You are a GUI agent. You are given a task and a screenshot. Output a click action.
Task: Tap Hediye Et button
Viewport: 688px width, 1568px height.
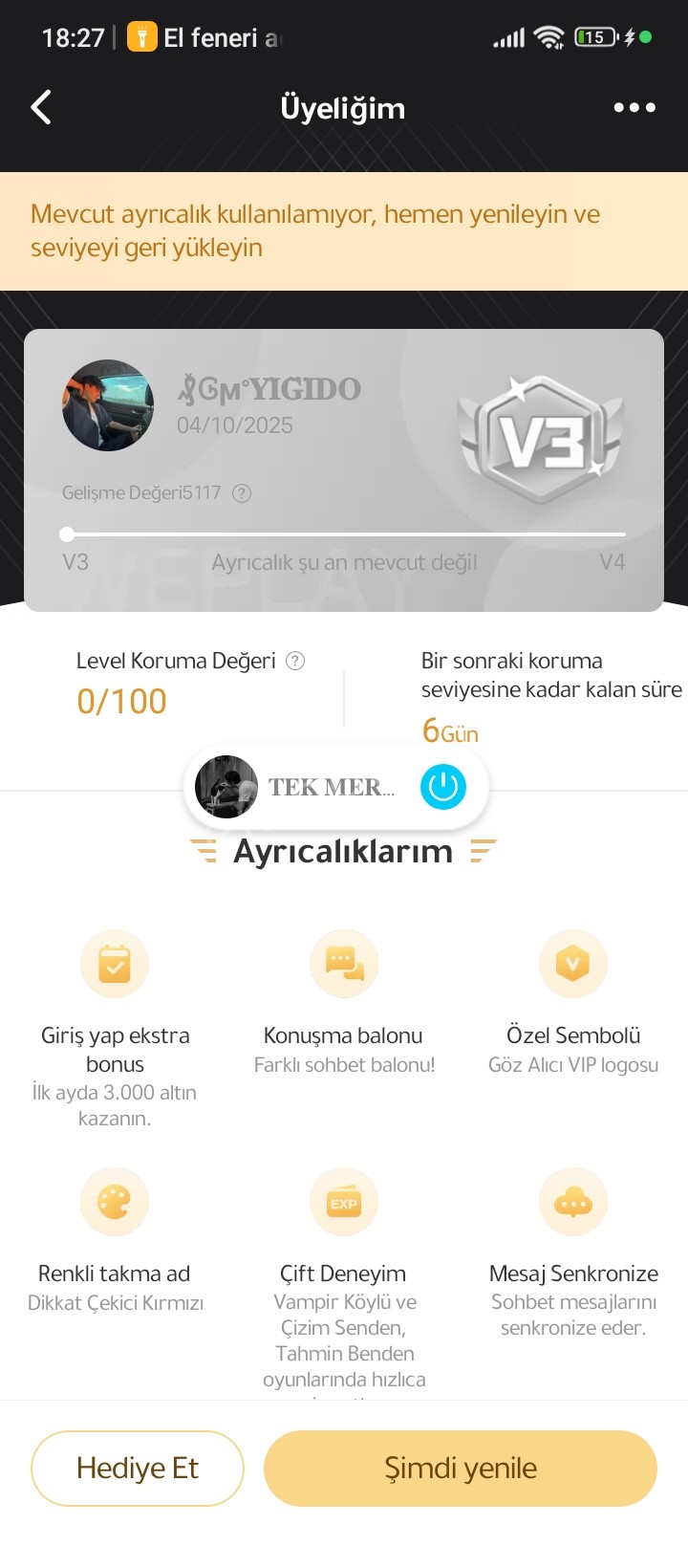pos(138,1468)
